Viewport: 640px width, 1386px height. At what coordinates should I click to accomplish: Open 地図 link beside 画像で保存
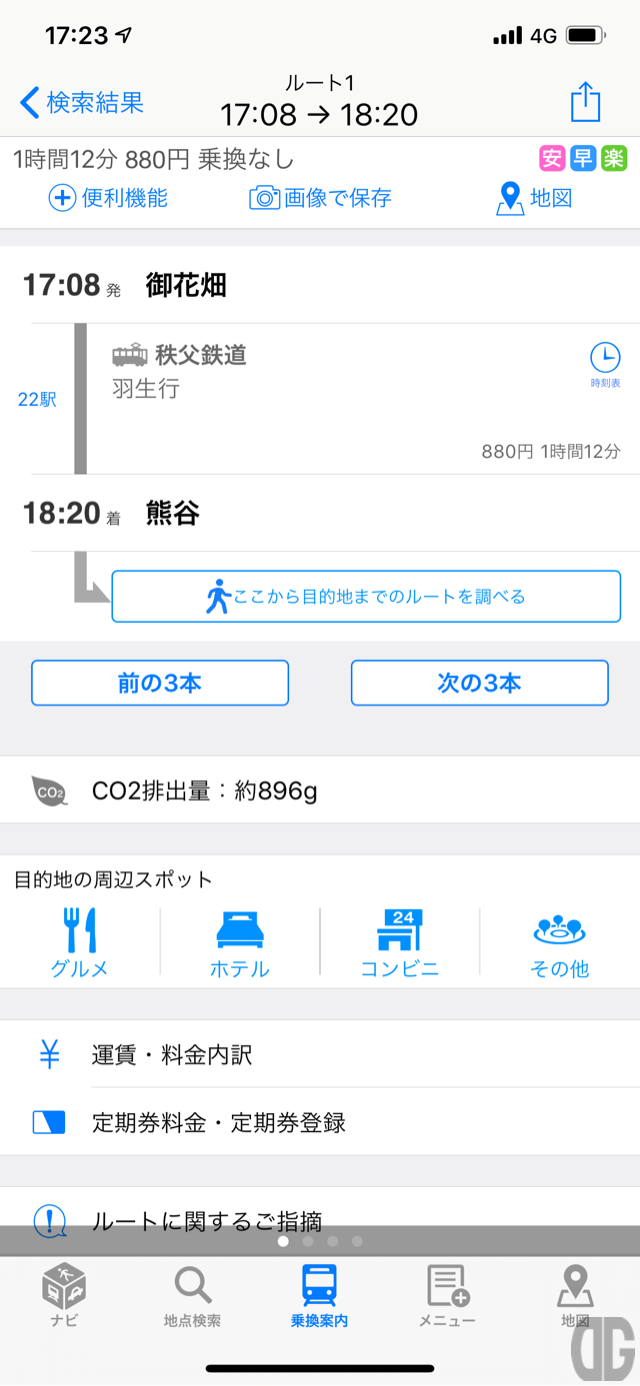pos(534,198)
